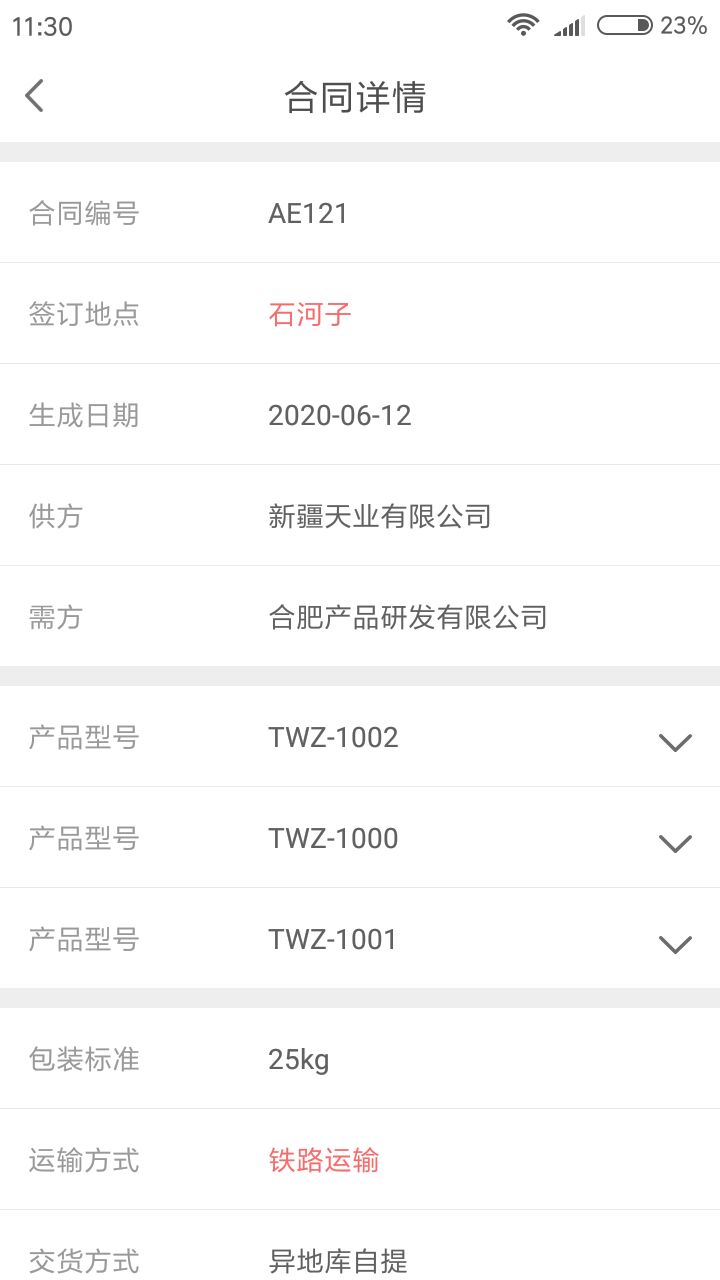Screen dimensions: 720x1280
Task: Go back from the 合同详情 page
Action: tap(35, 96)
